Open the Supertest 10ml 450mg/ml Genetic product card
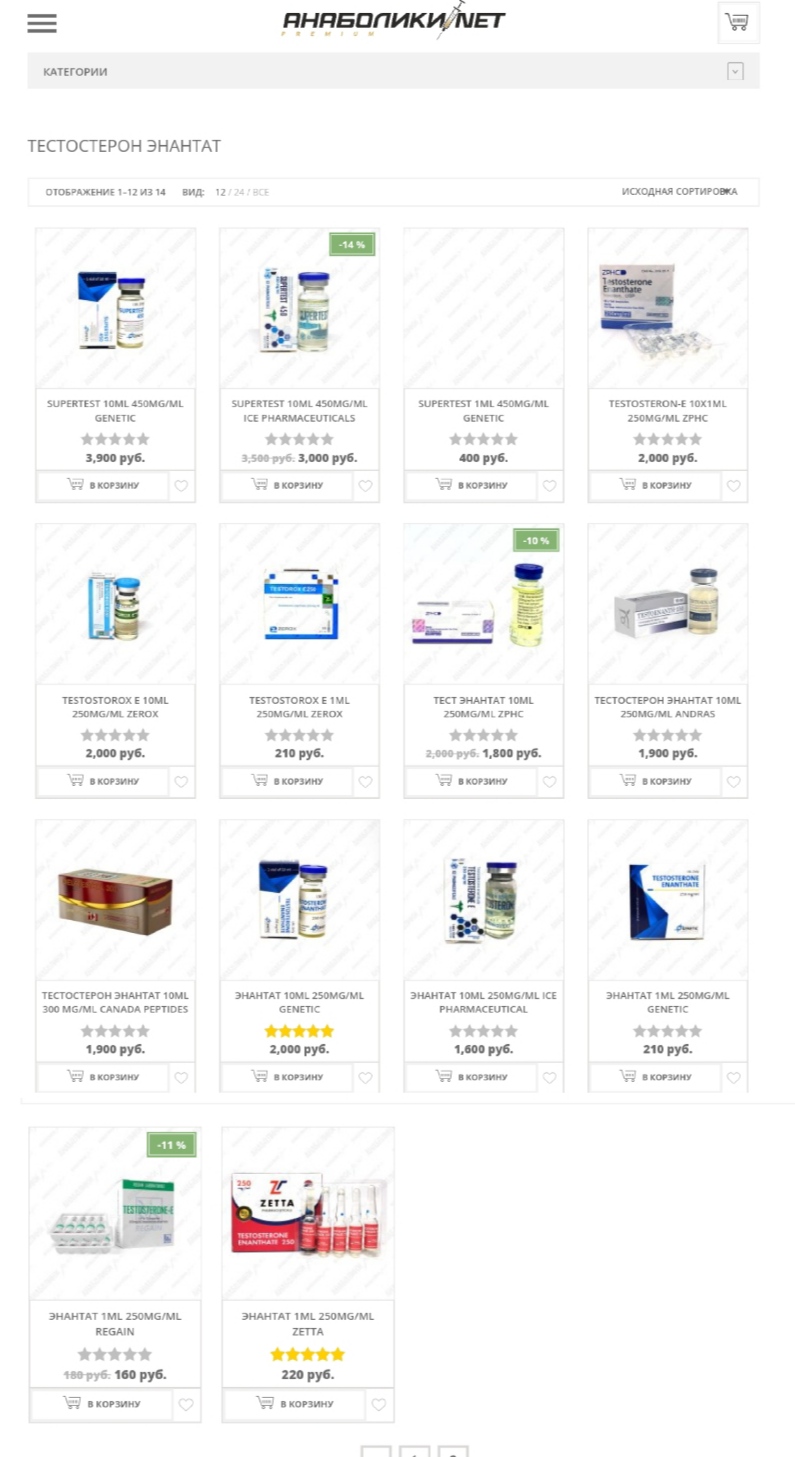Image resolution: width=795 pixels, height=1457 pixels. 115,410
